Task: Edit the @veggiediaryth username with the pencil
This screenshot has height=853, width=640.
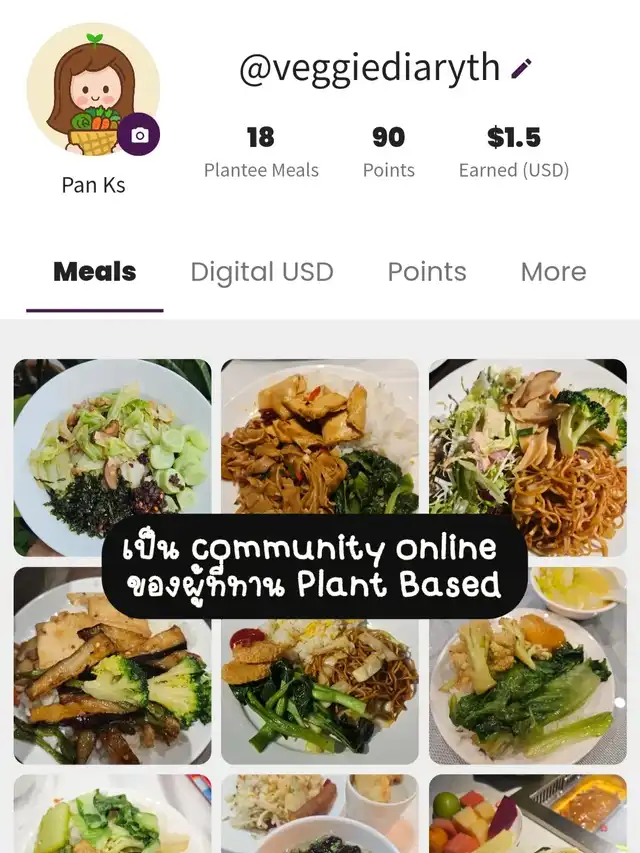Action: [x=521, y=69]
